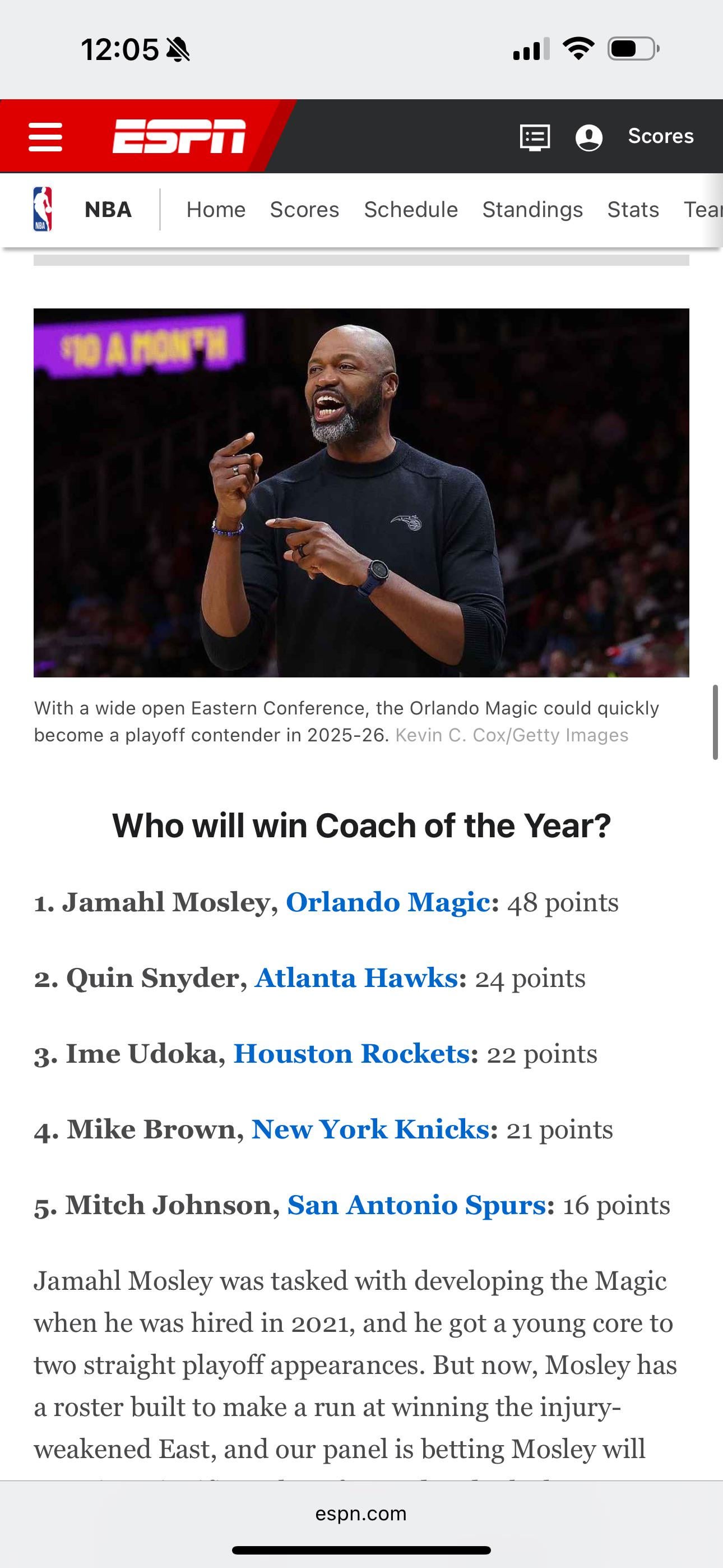Open the San Antonio Spurs team link
The image size is (723, 1568).
416,1205
